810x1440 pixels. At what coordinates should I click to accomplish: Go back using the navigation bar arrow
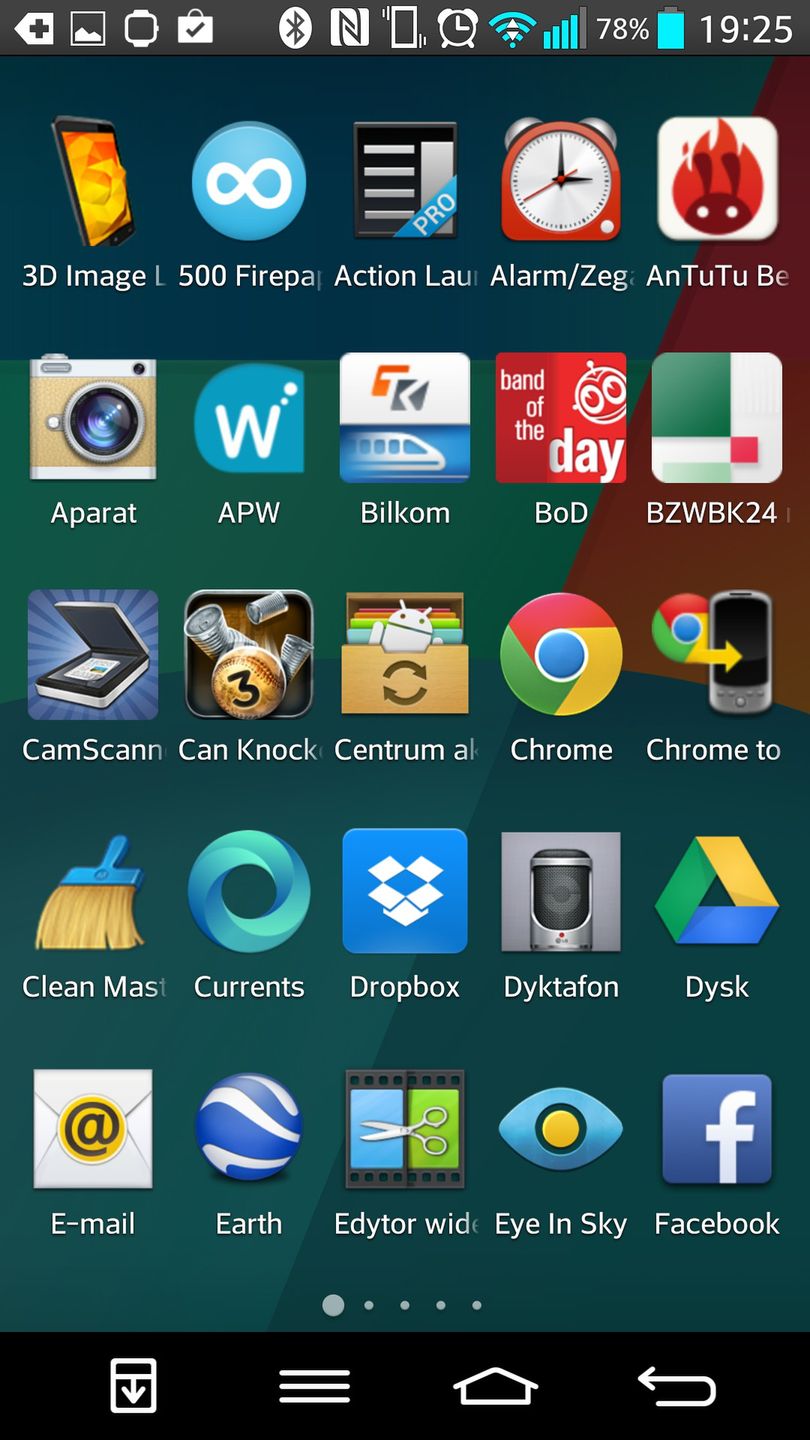677,1387
